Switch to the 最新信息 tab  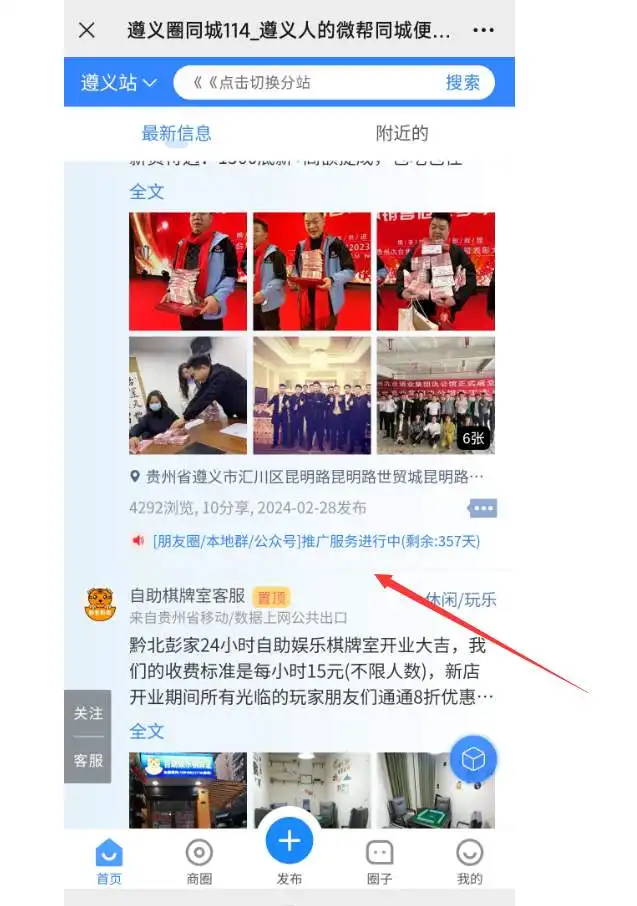(x=176, y=133)
